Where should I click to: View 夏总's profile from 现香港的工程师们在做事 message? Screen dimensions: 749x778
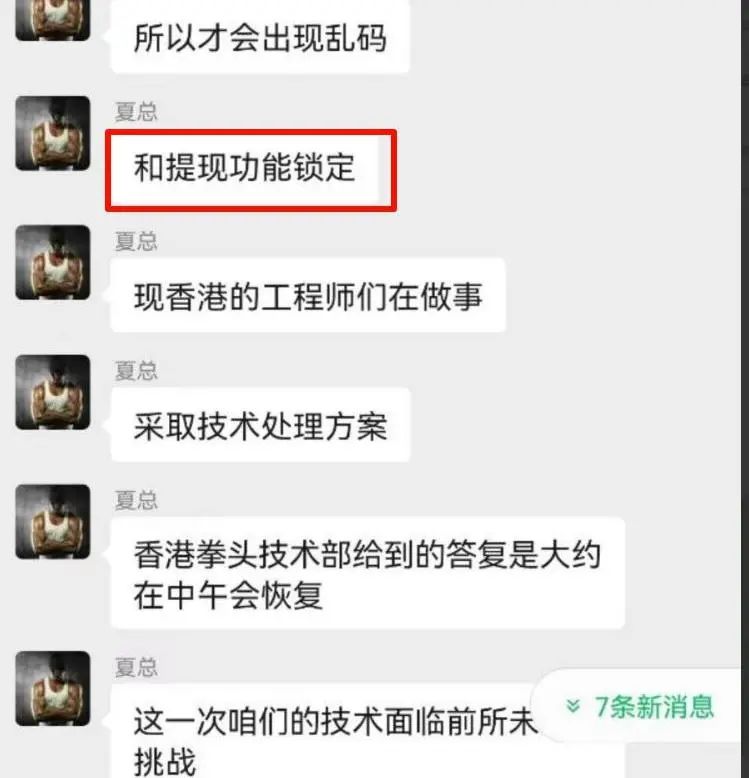coord(53,262)
